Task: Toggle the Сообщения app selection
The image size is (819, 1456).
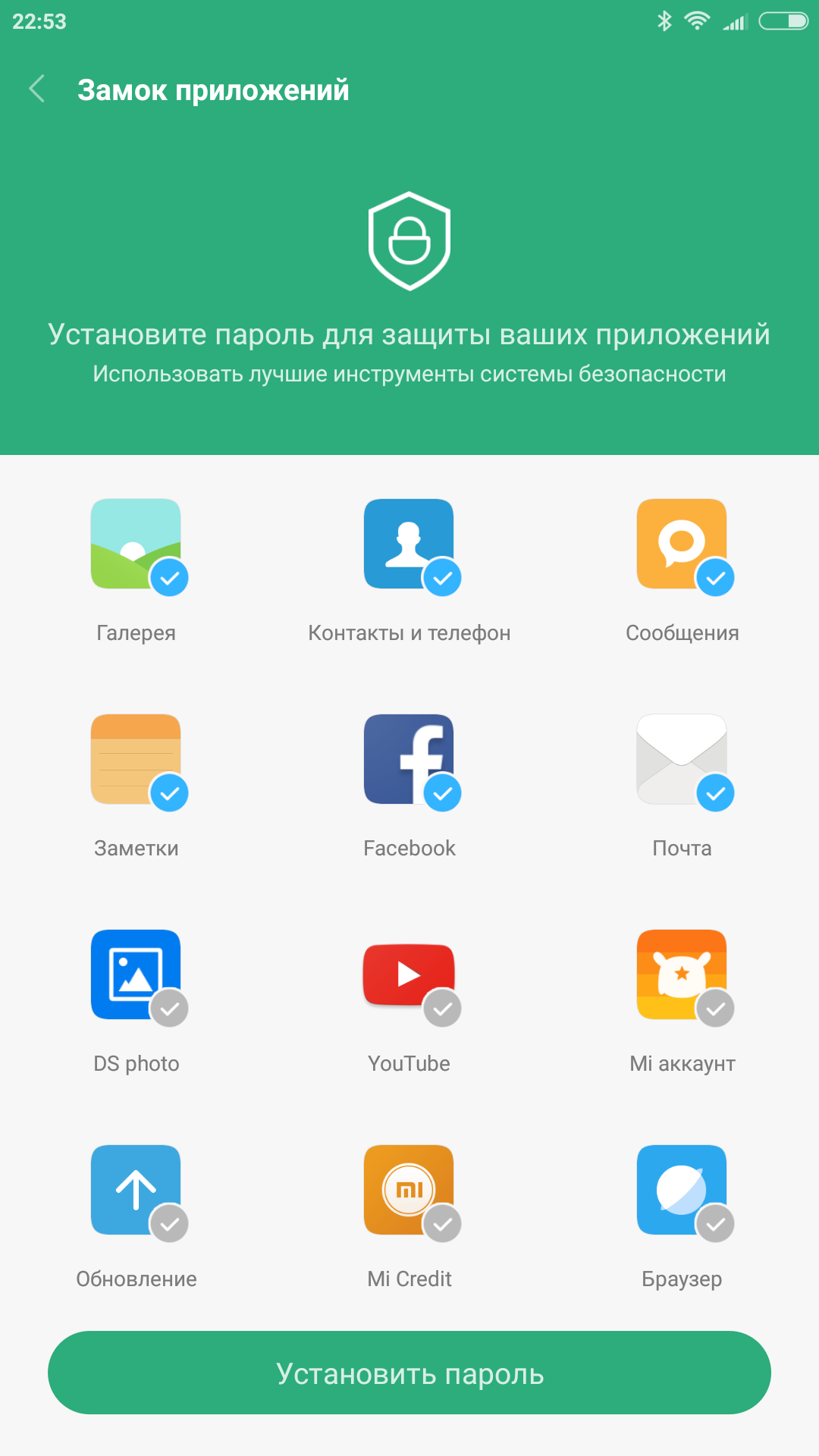Action: pyautogui.click(x=682, y=544)
